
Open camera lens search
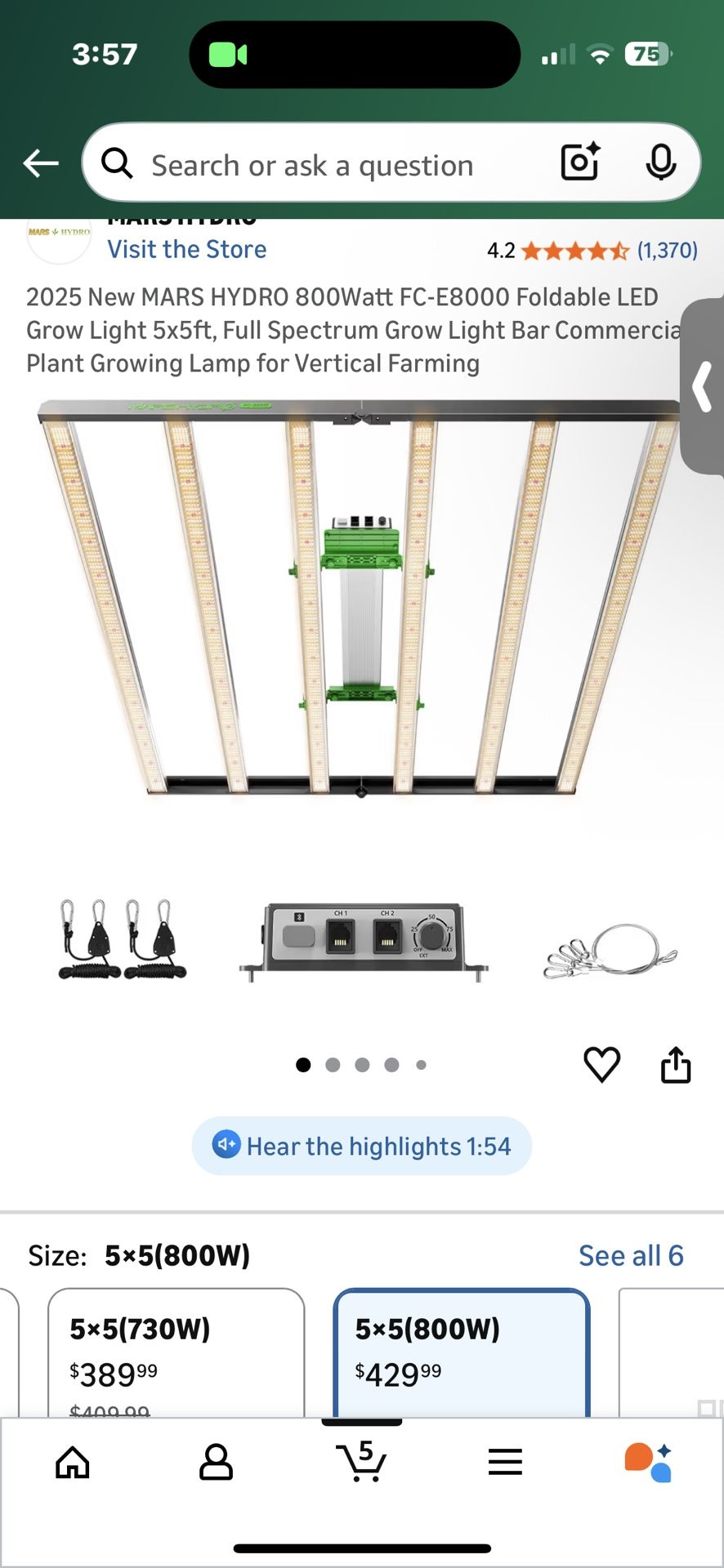580,162
